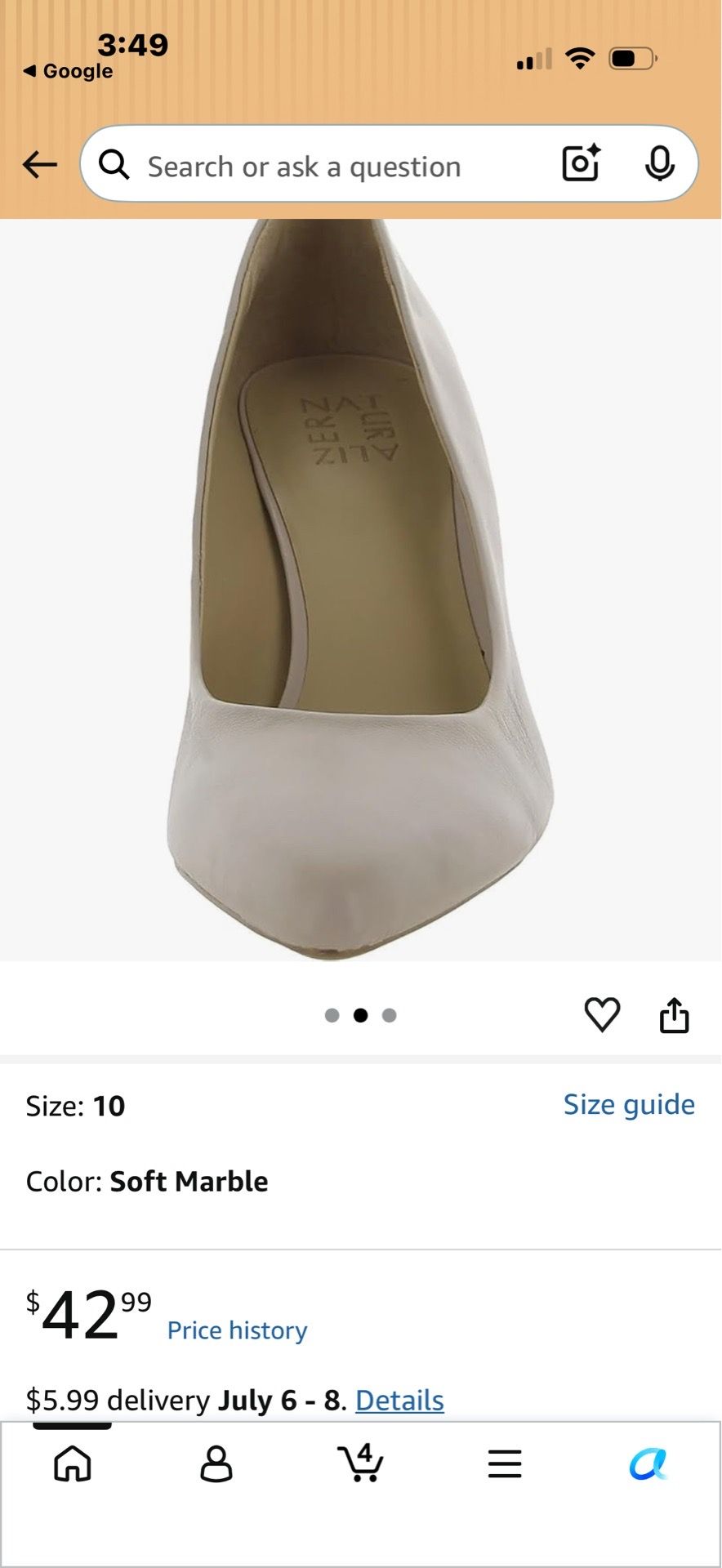The image size is (722, 1568).
Task: Start voice search with microphone
Action: 659,164
